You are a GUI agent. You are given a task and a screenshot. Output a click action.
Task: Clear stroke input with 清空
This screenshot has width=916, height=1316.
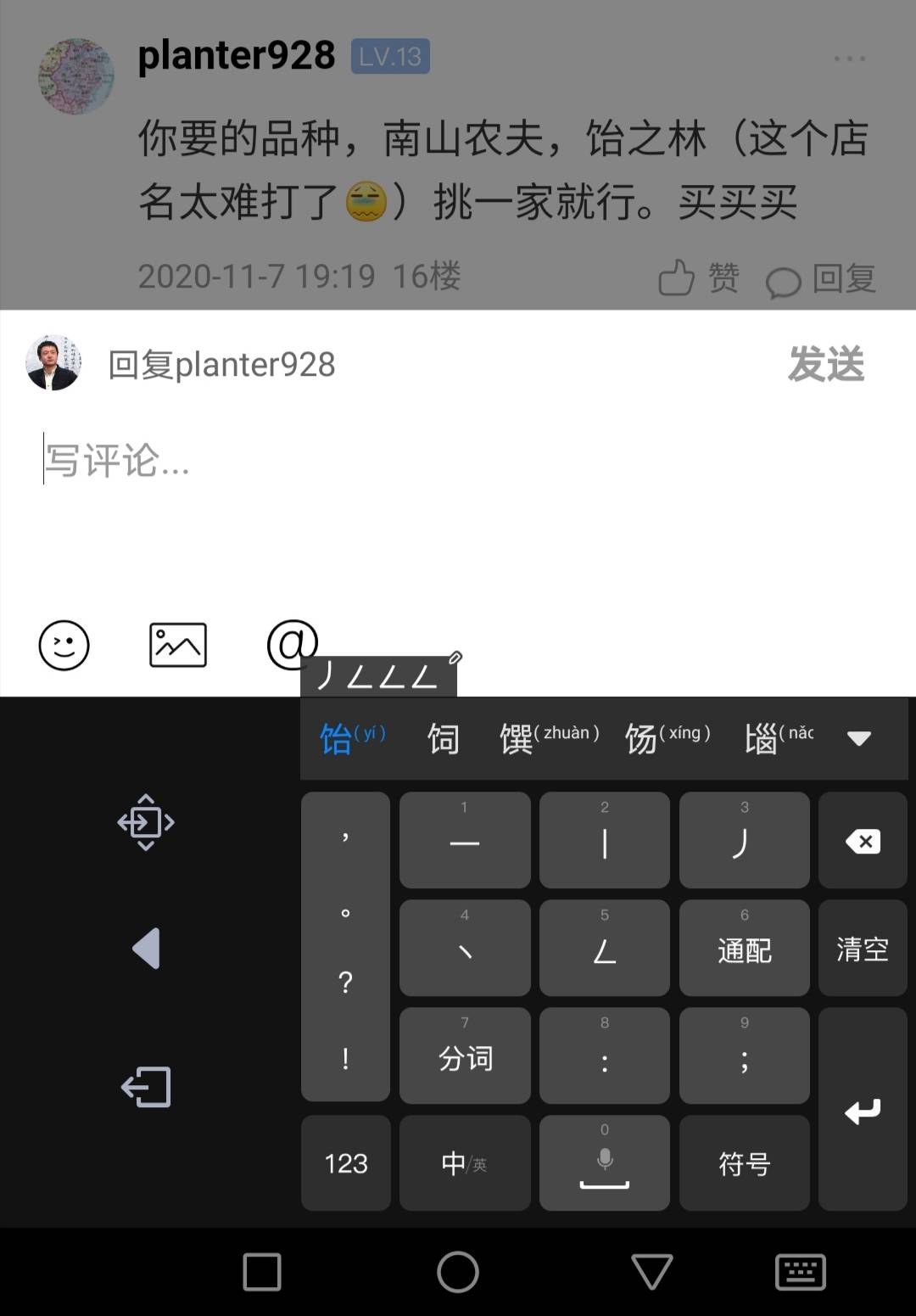point(863,949)
